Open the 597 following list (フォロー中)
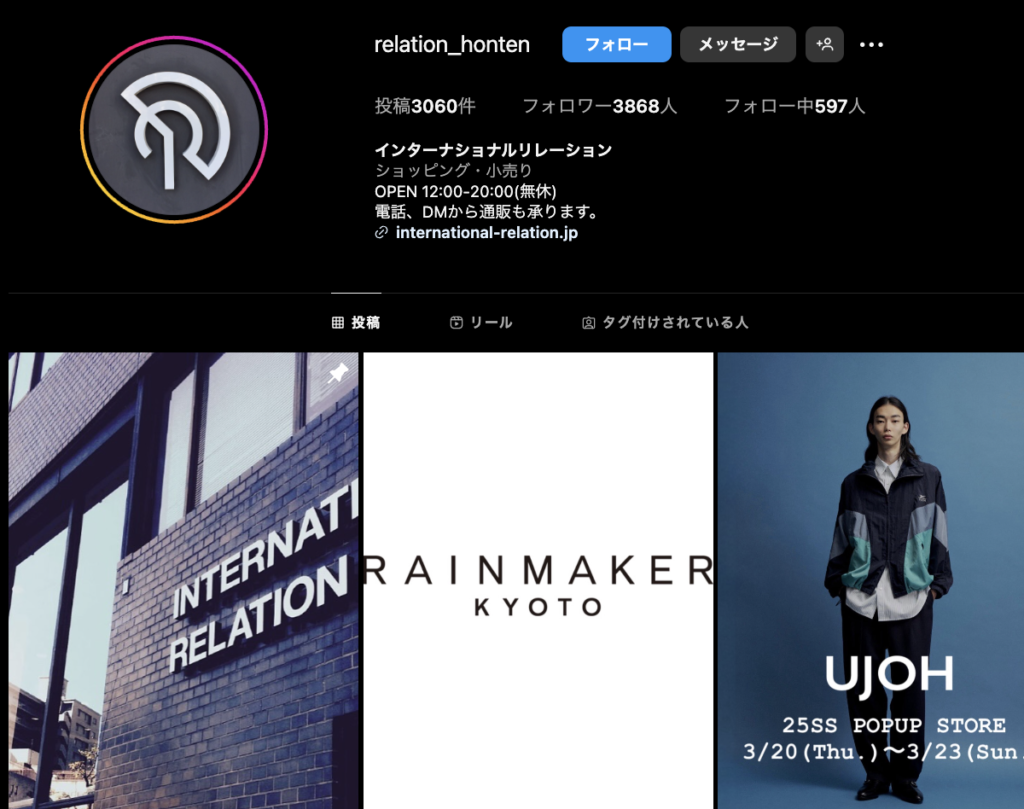1024x809 pixels. (794, 106)
